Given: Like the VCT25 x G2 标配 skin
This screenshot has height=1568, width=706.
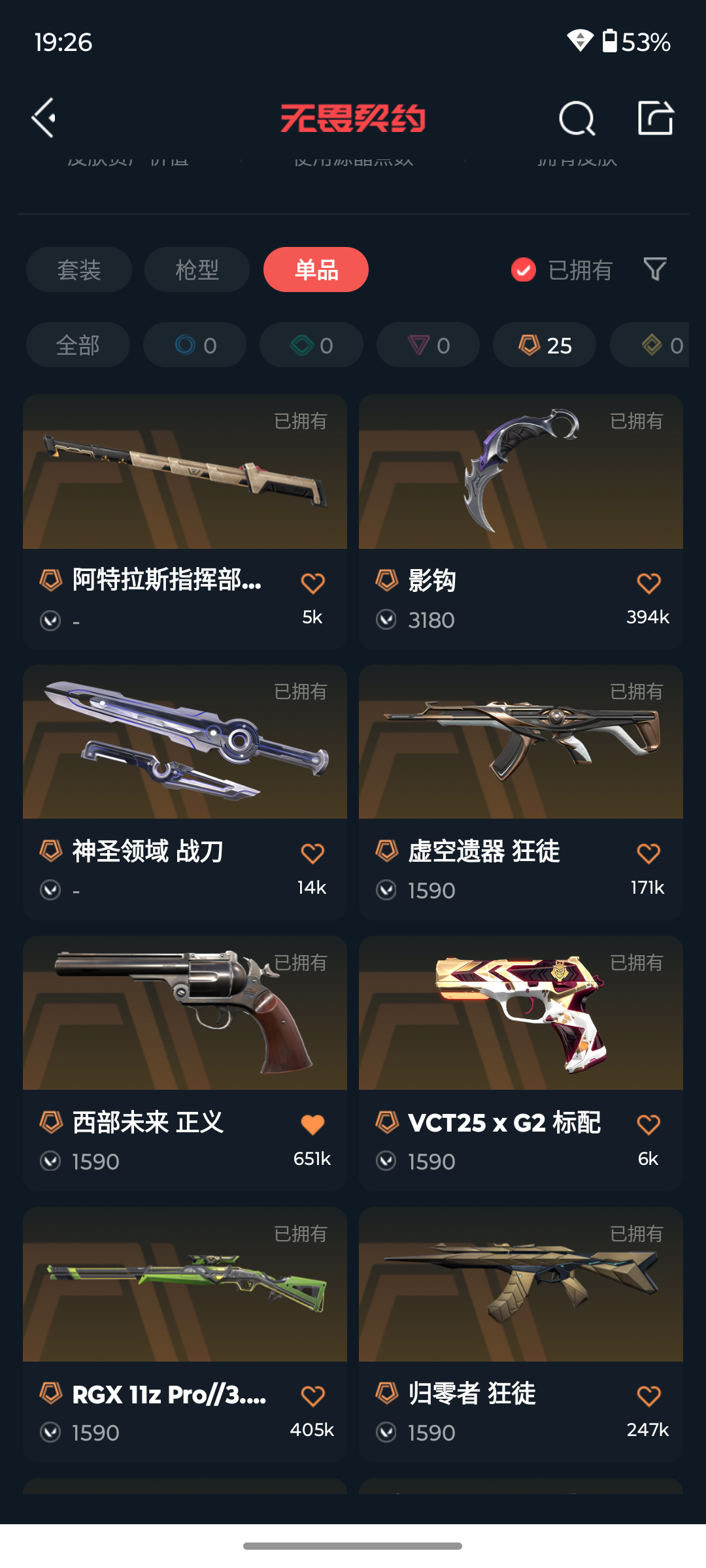Looking at the screenshot, I should coord(648,1124).
